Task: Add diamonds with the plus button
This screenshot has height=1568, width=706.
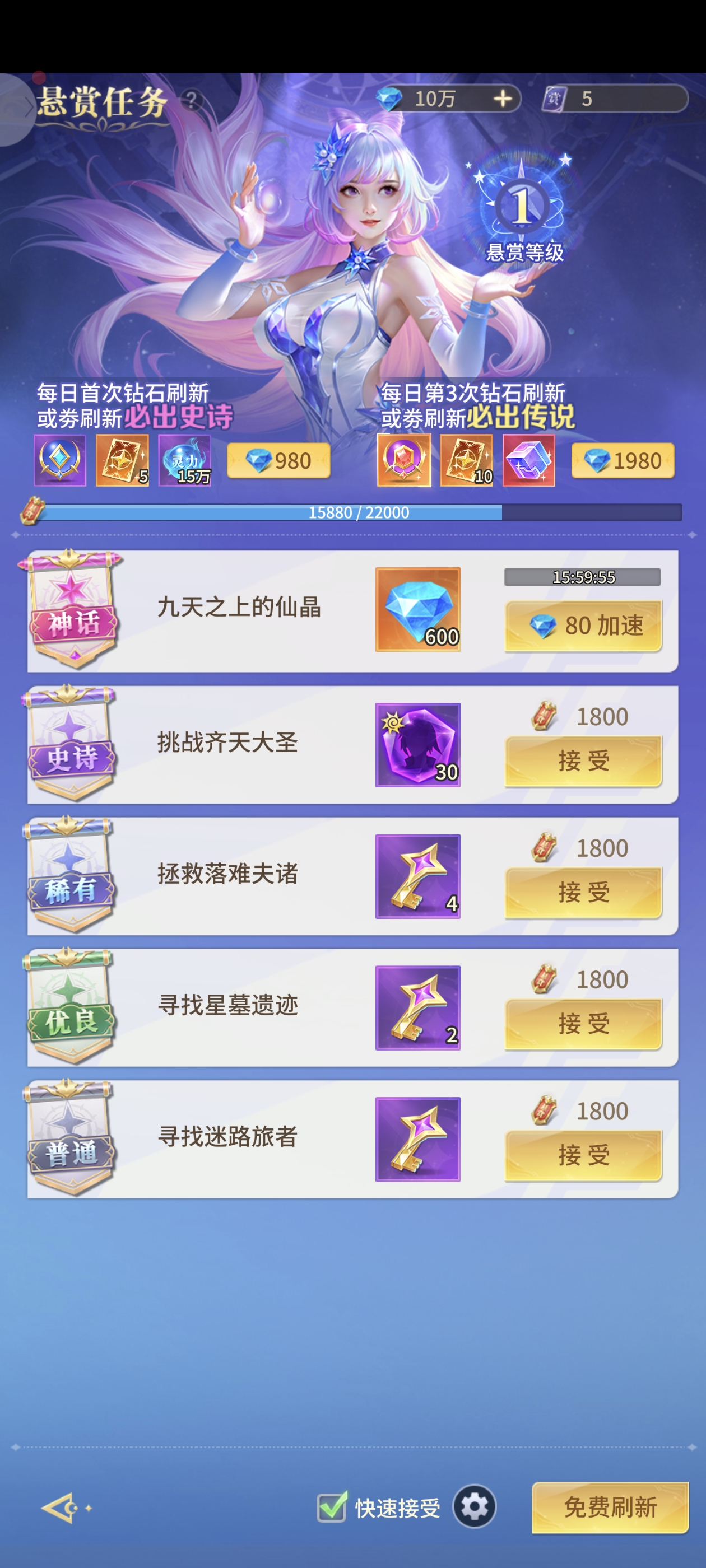Action: (x=503, y=99)
